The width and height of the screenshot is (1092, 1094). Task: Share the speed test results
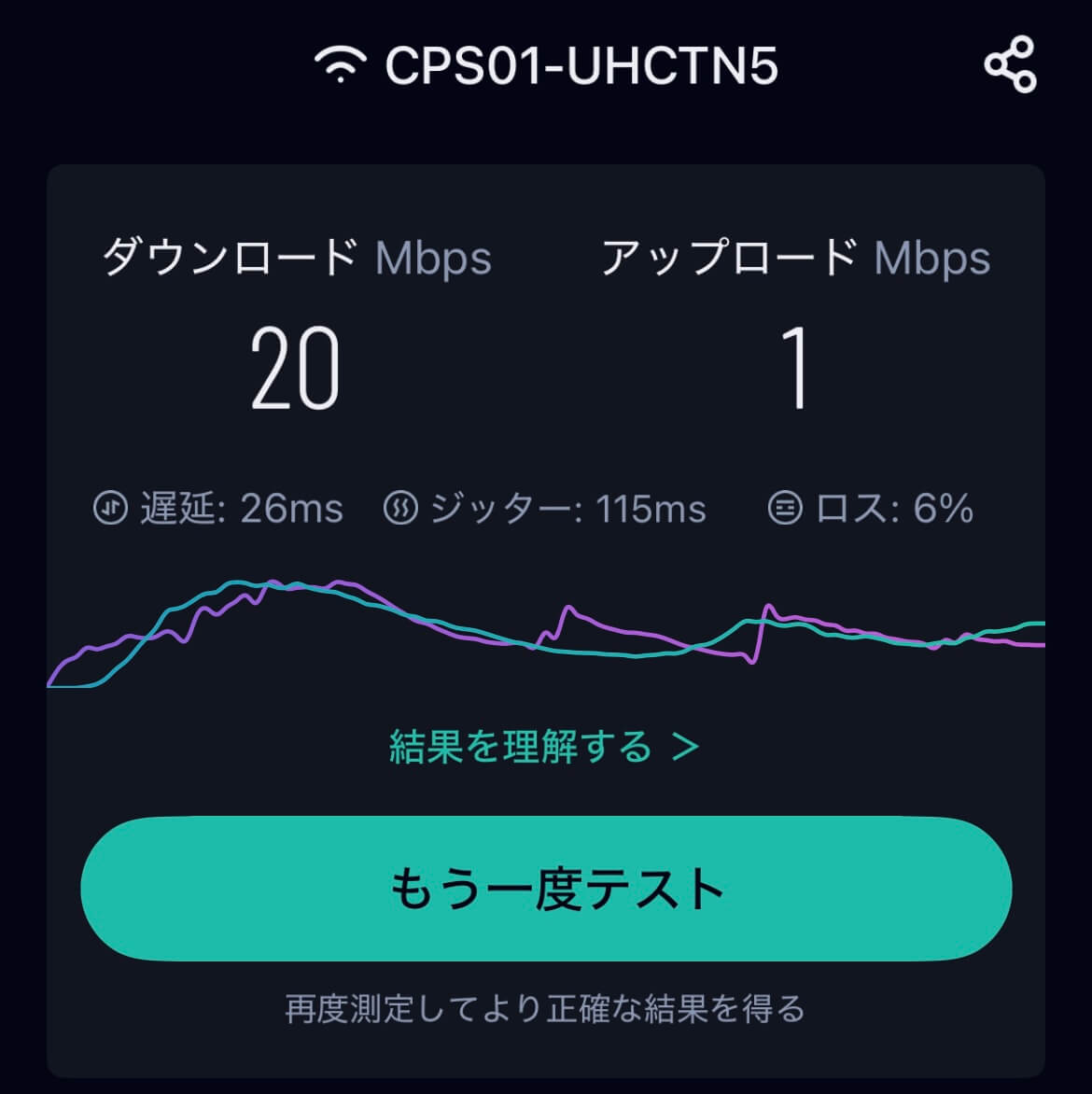click(x=1010, y=65)
